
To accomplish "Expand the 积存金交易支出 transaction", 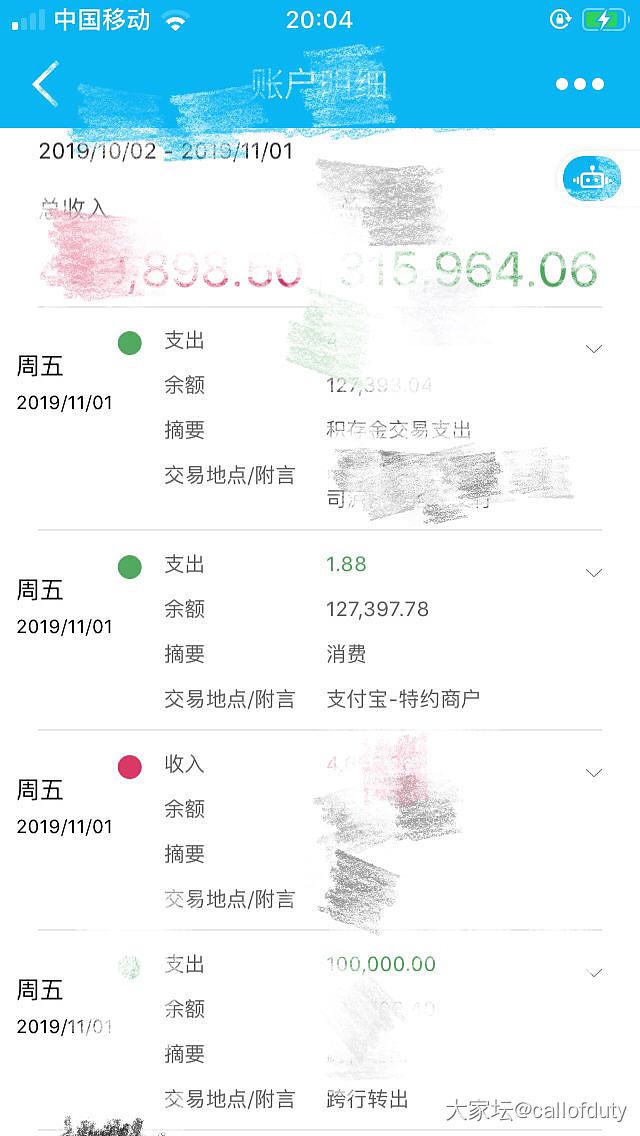I will (x=594, y=349).
